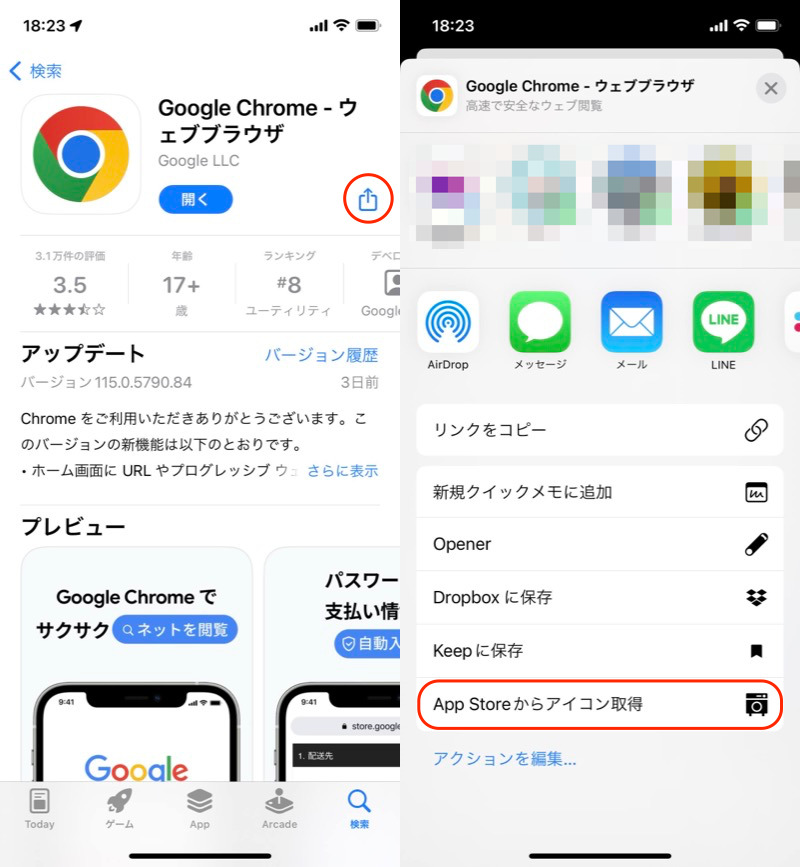
Task: Share via メール
Action: coord(631,330)
